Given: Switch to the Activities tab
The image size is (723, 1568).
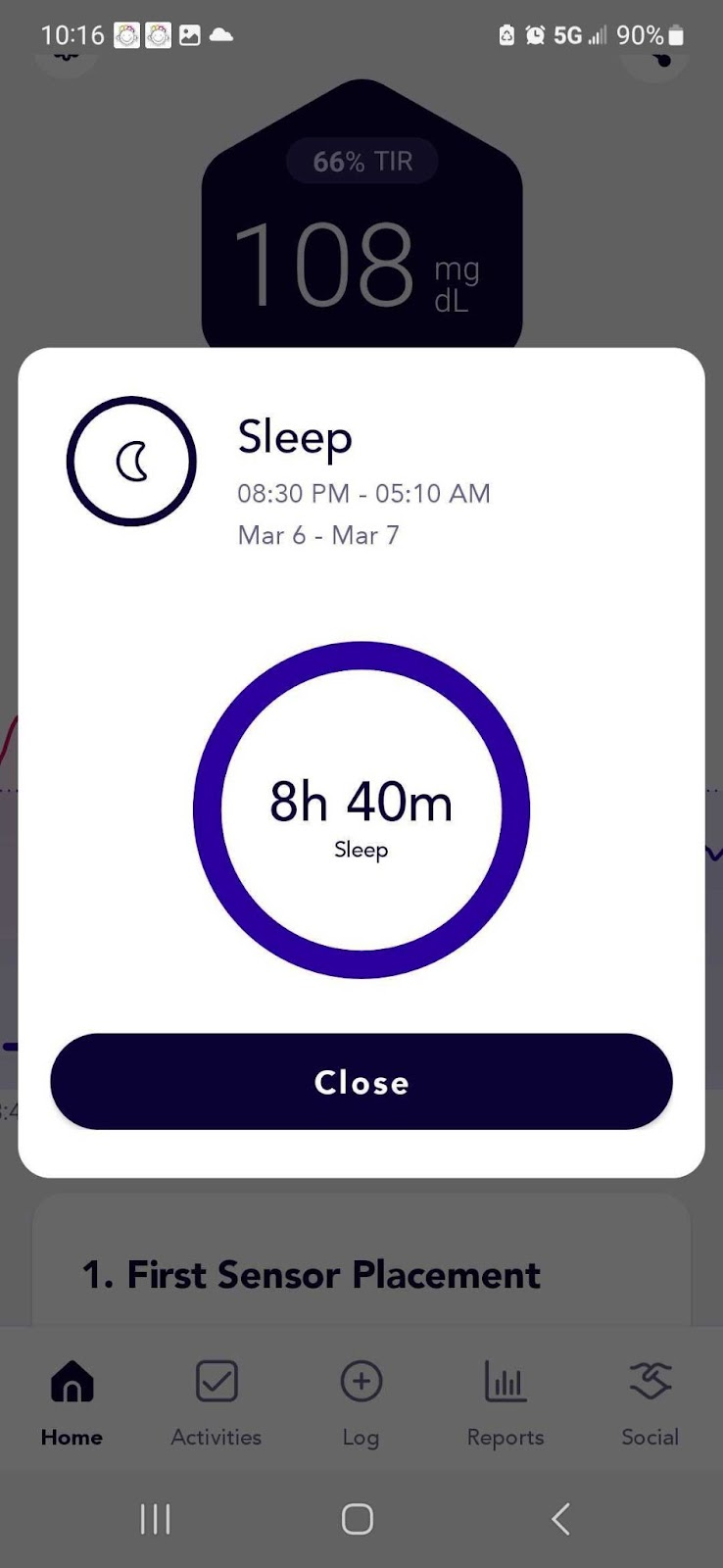Looking at the screenshot, I should 217,1401.
